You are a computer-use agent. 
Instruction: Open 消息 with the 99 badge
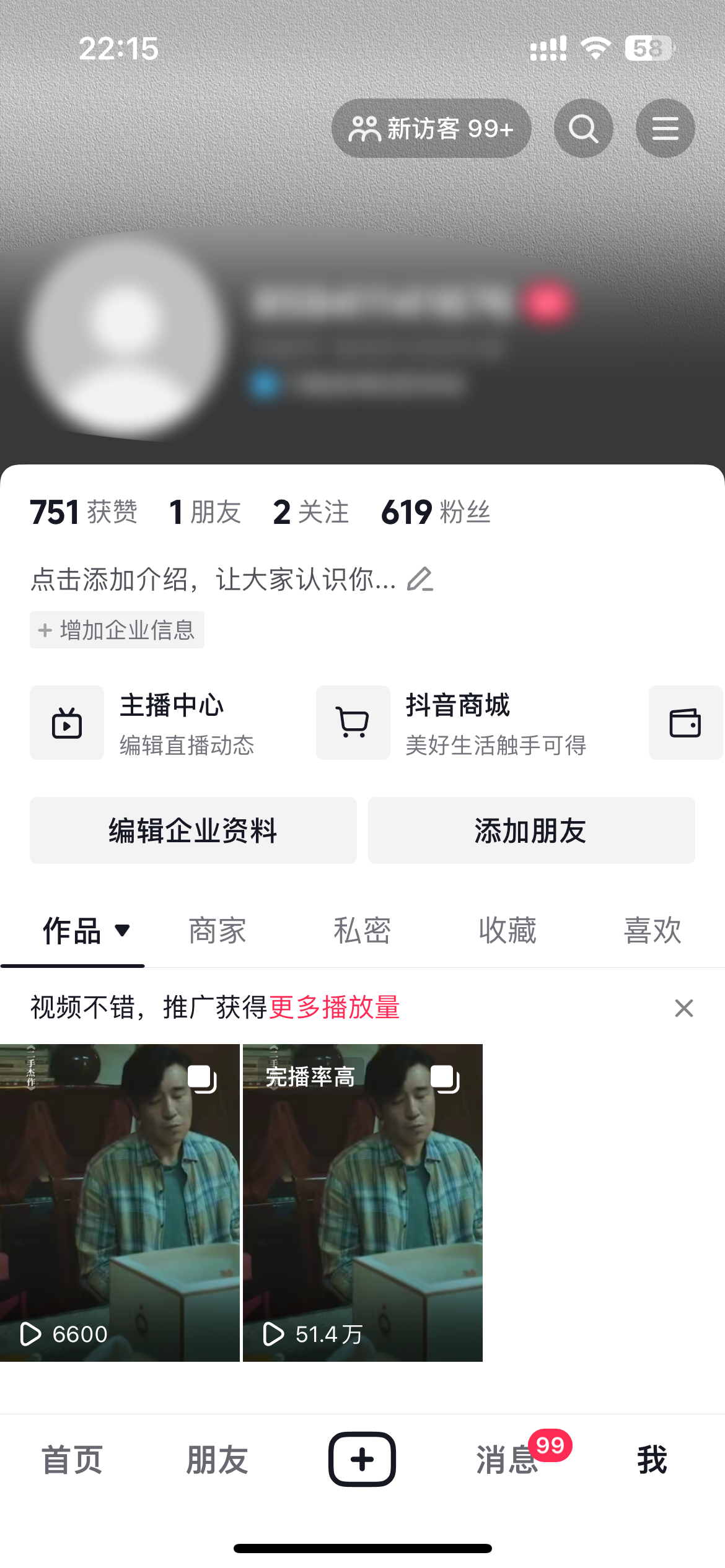[506, 1460]
